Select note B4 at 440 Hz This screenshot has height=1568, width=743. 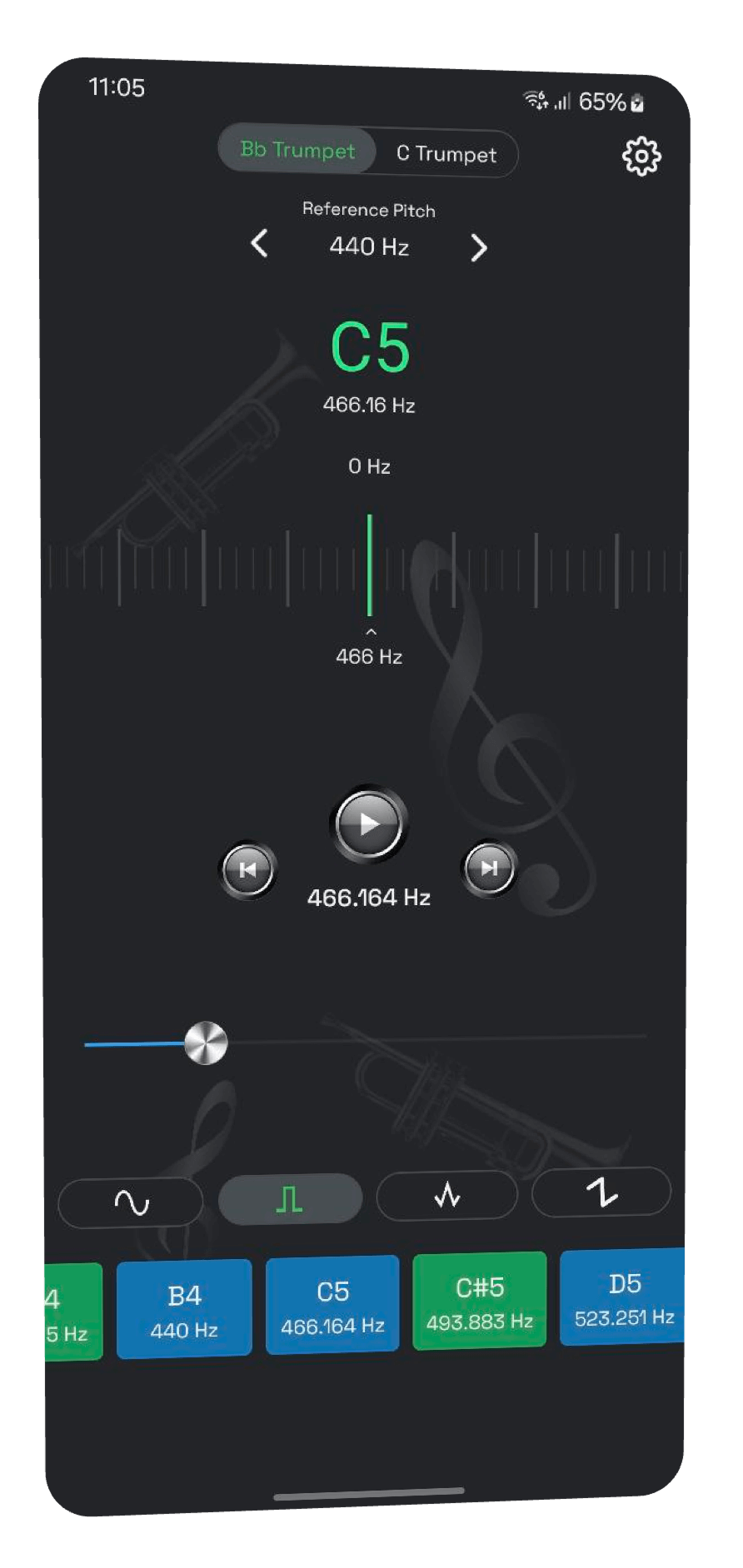coord(184,1309)
